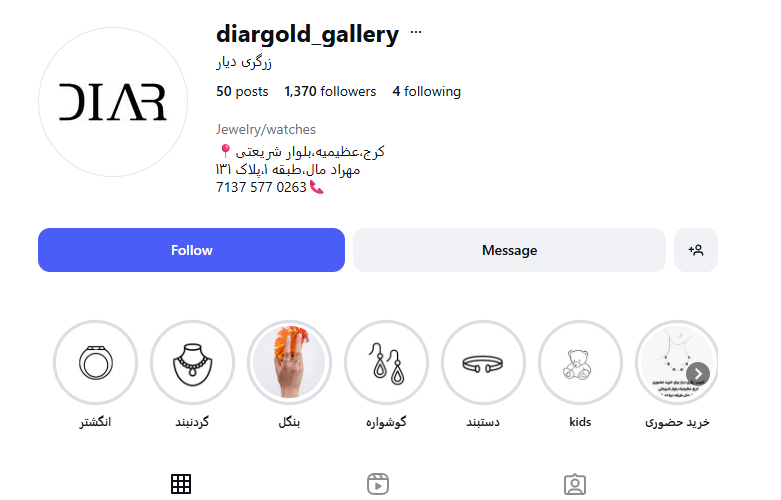Show more highlights with the arrow
781x500 pixels.
[x=700, y=373]
